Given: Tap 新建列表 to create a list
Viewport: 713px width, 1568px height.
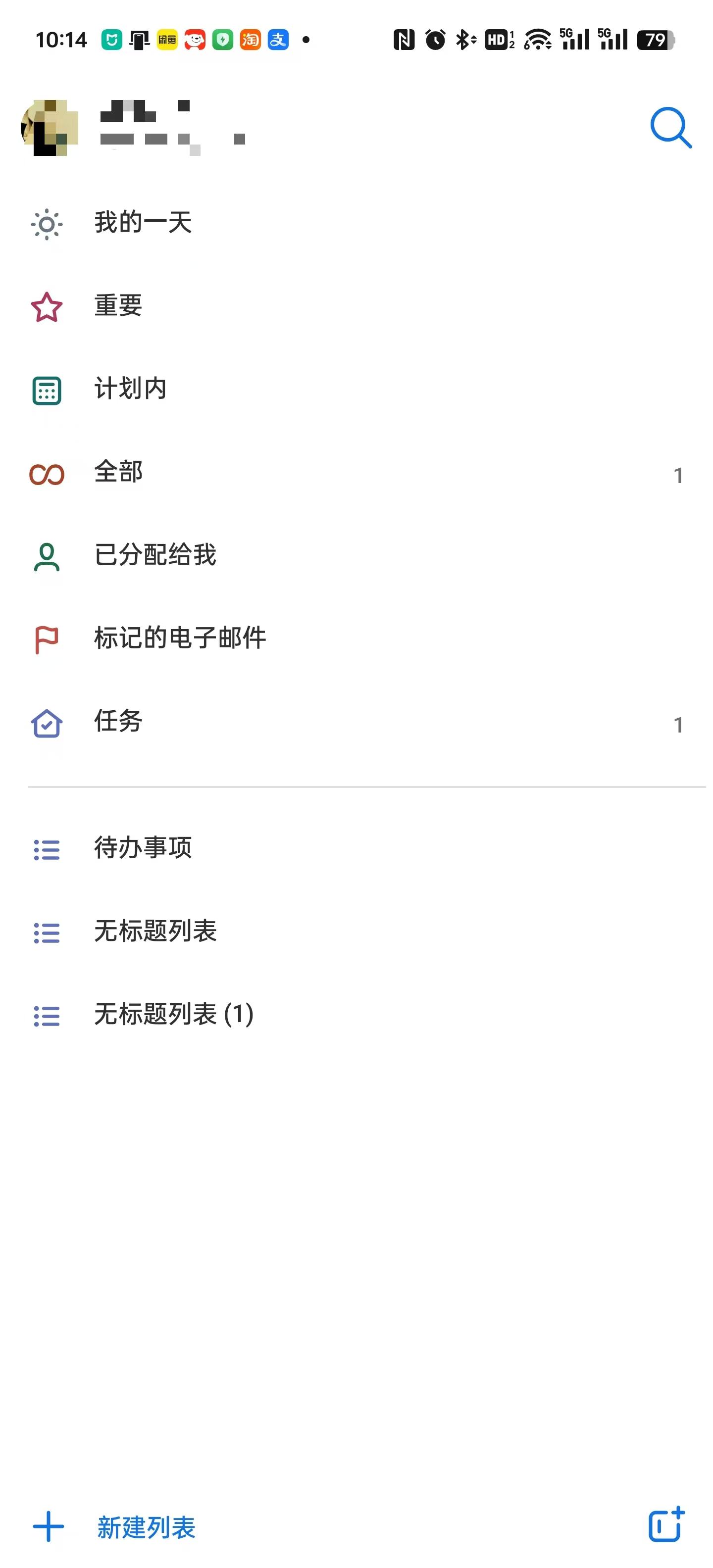Looking at the screenshot, I should (x=146, y=1527).
